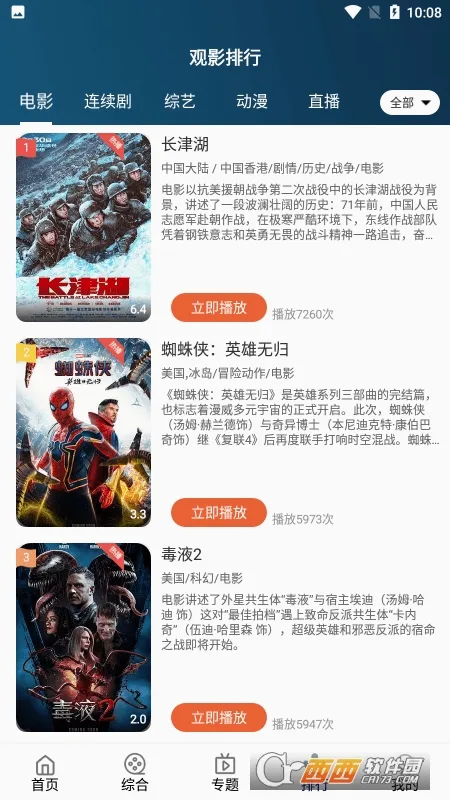Switch to the 动漫 tab
450x800 pixels.
pyautogui.click(x=252, y=102)
